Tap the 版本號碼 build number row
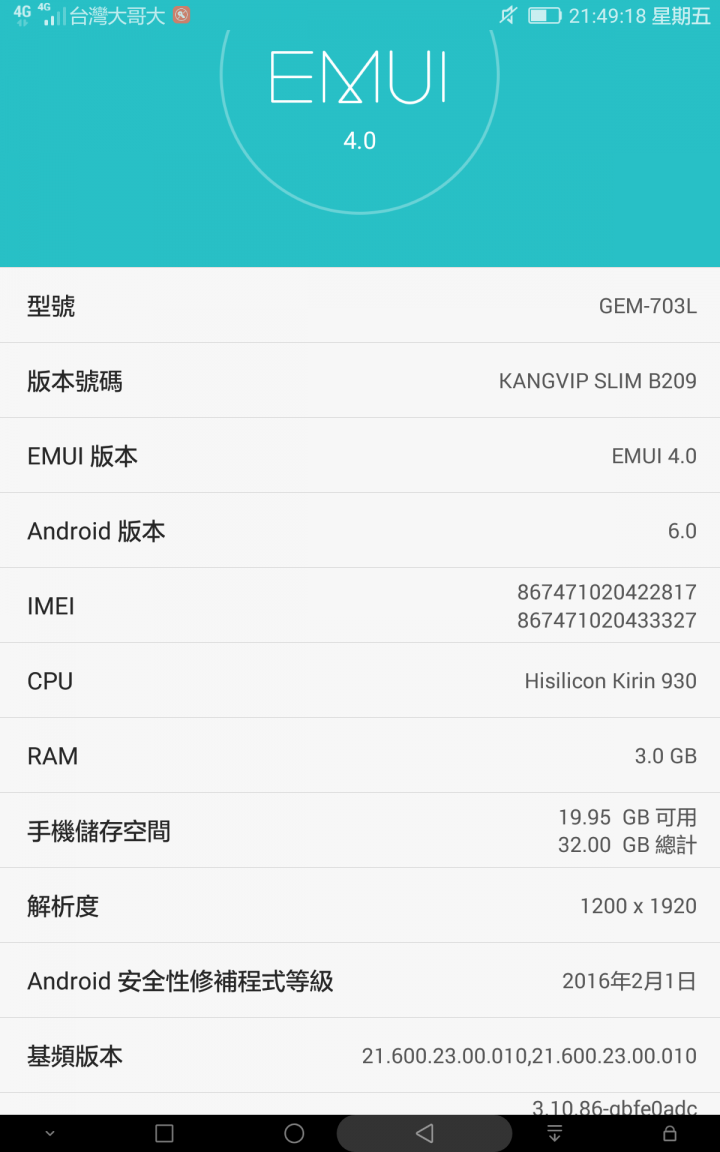 [360, 381]
